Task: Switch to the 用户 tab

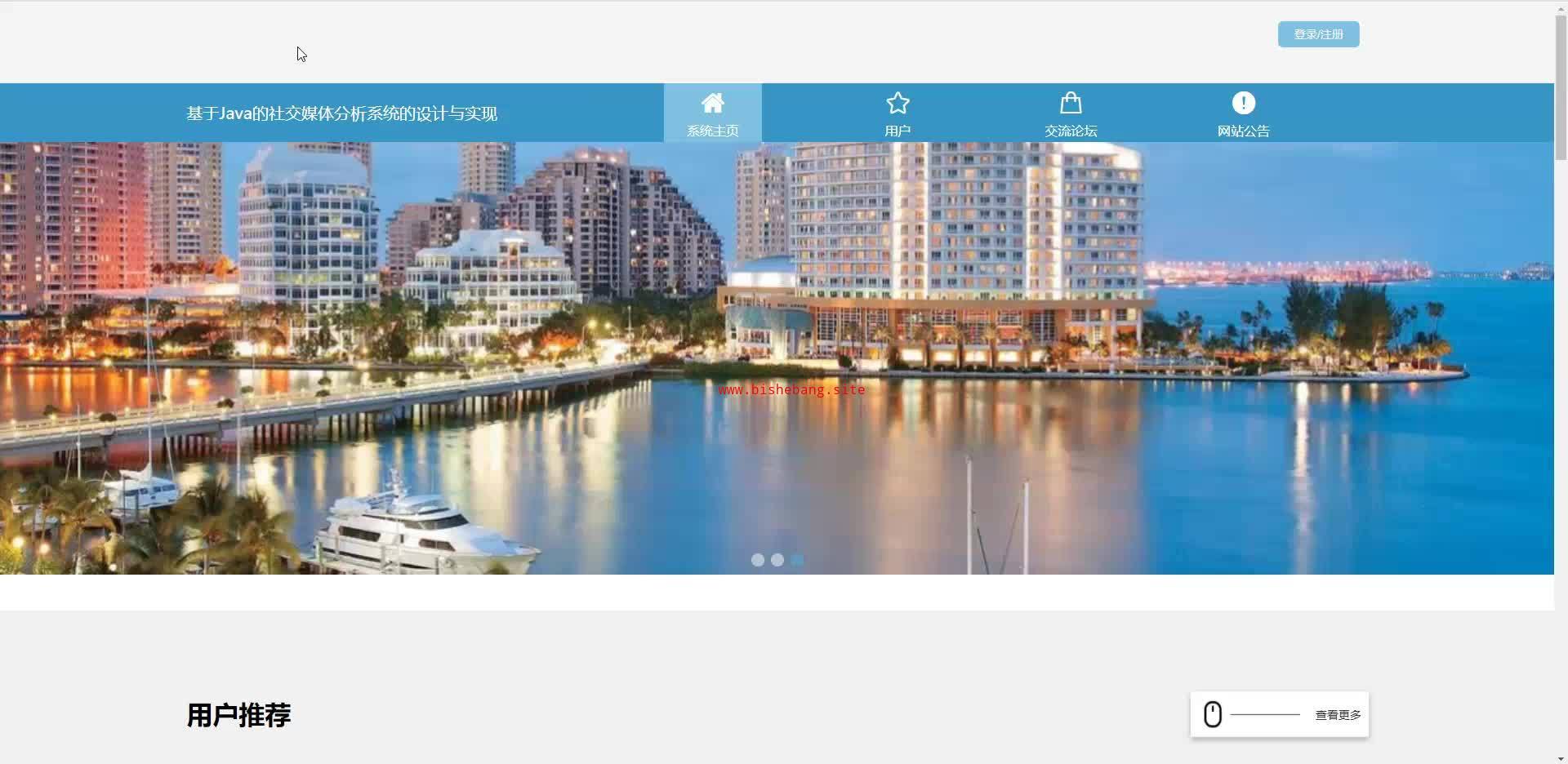Action: [897, 113]
